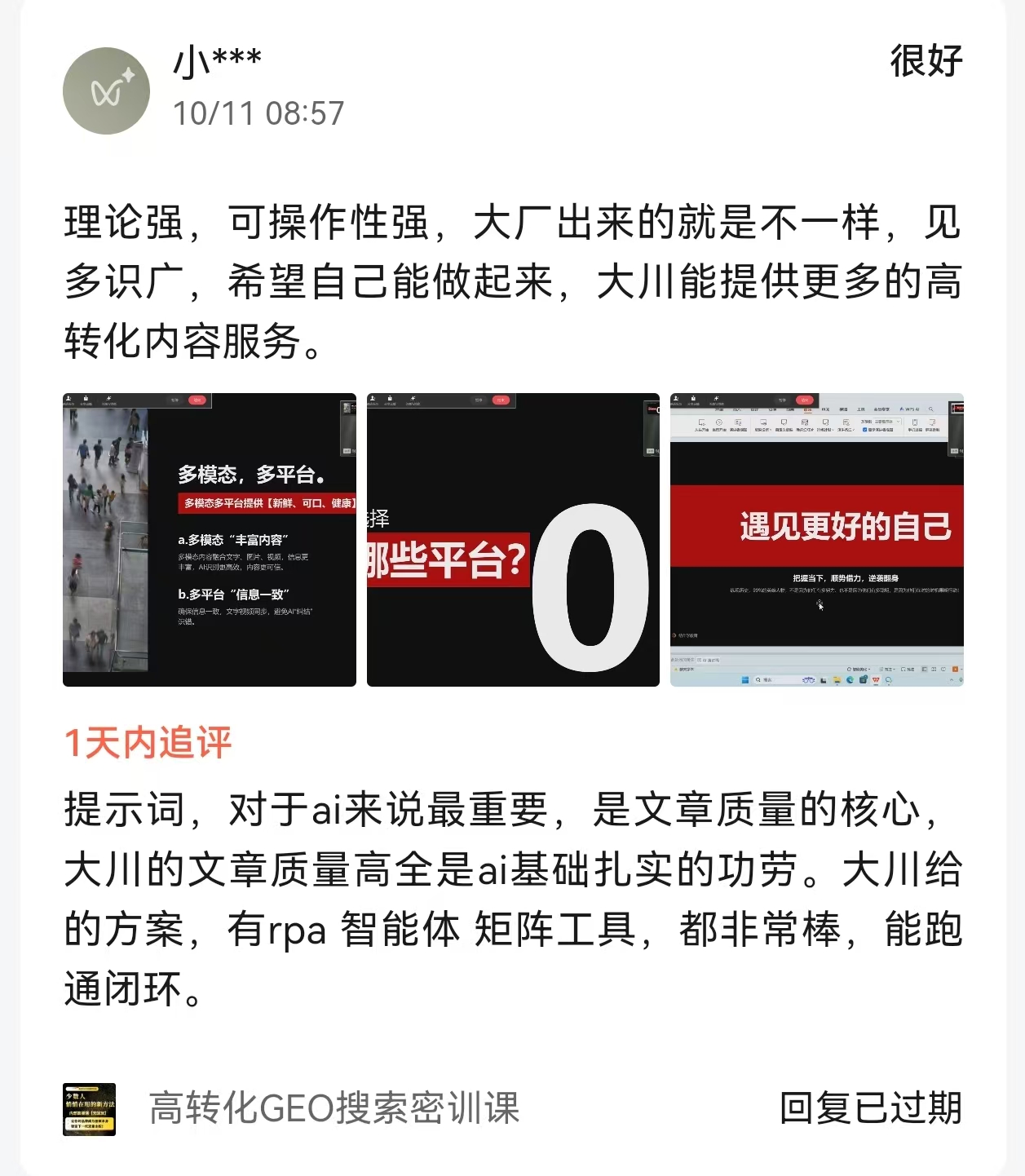Screen dimensions: 1025x1176
Task: Enable the blue speaker-view checkbox in the ribbon
Action: point(864,430)
